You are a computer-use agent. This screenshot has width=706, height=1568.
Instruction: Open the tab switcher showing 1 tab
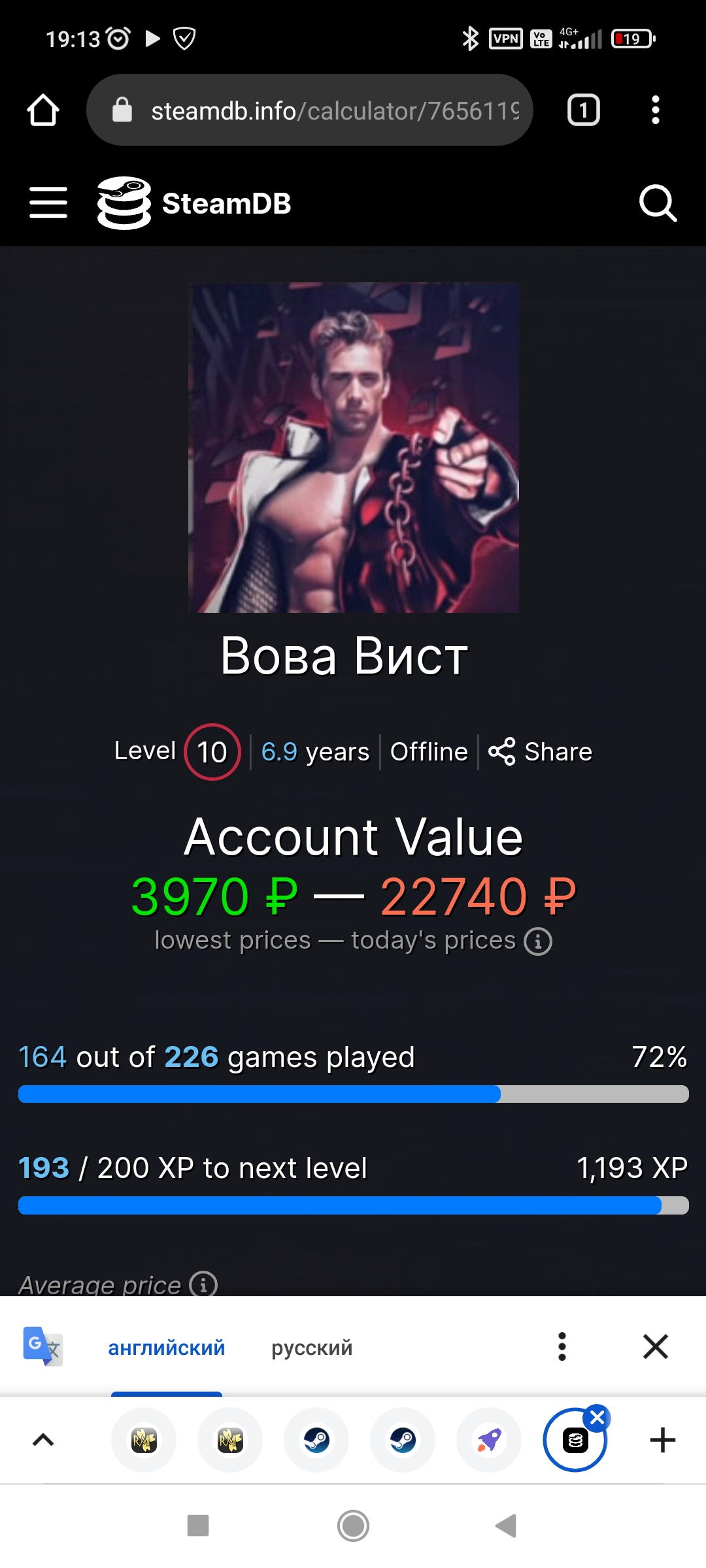click(x=583, y=110)
